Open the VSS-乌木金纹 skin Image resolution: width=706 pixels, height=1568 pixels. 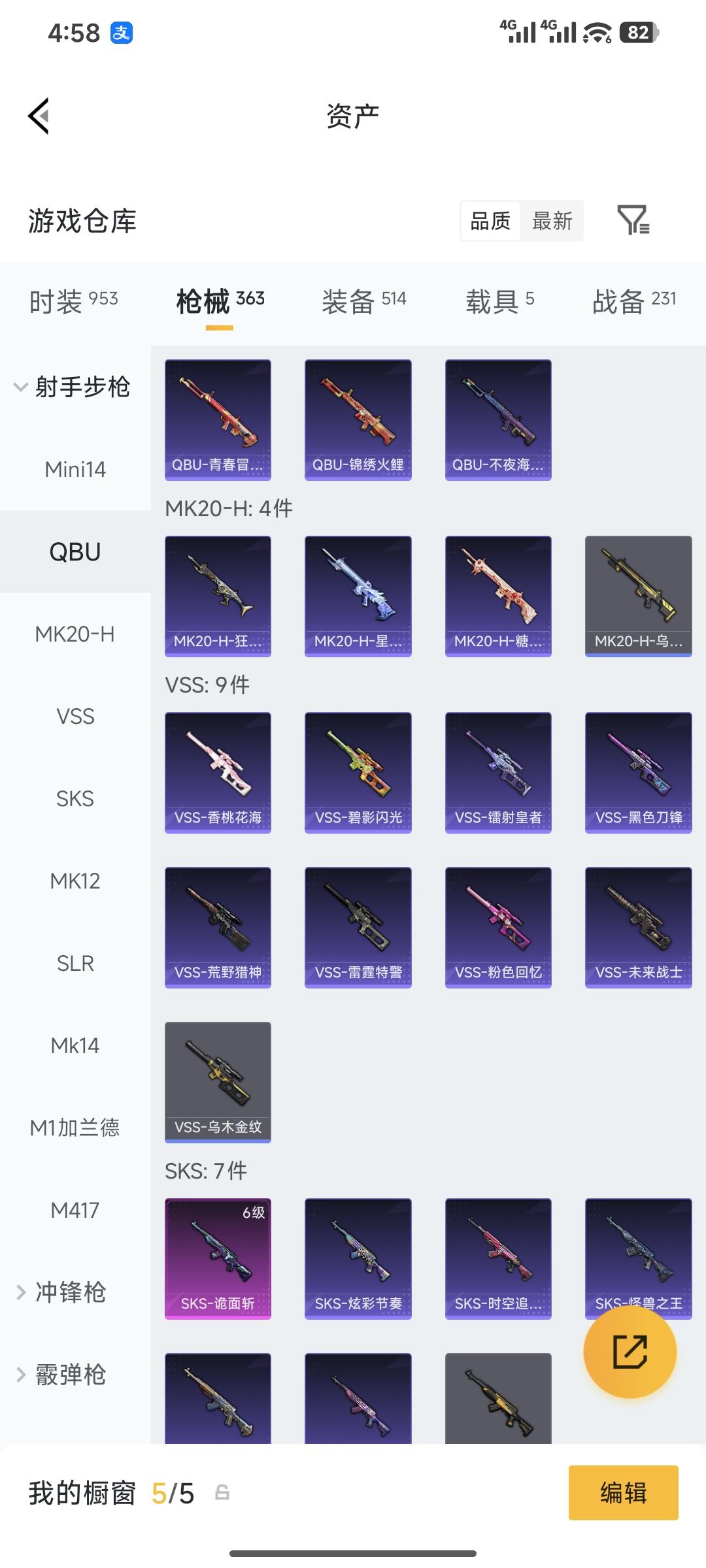click(218, 1082)
